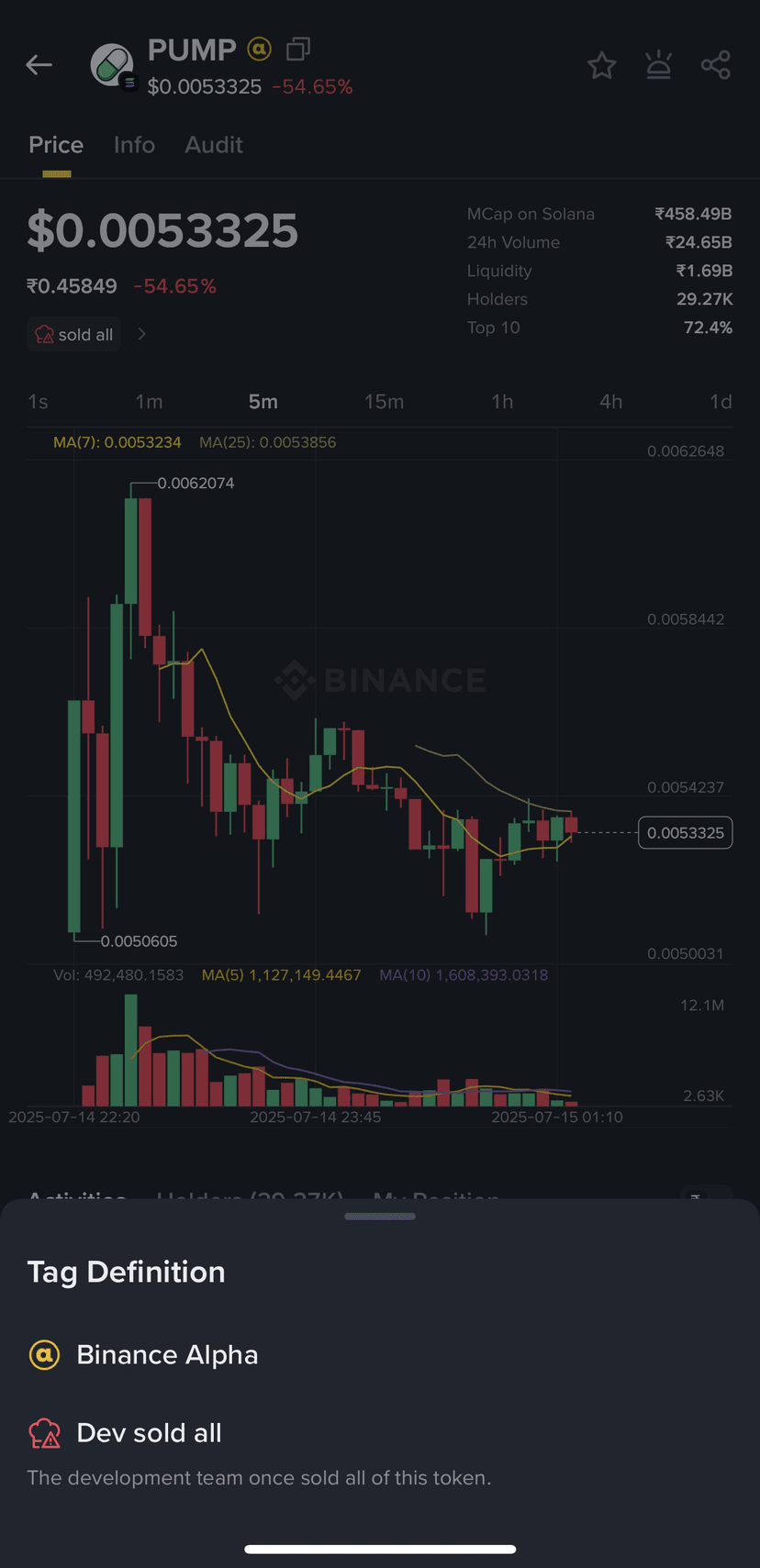Share this PUMP token page

tap(716, 65)
